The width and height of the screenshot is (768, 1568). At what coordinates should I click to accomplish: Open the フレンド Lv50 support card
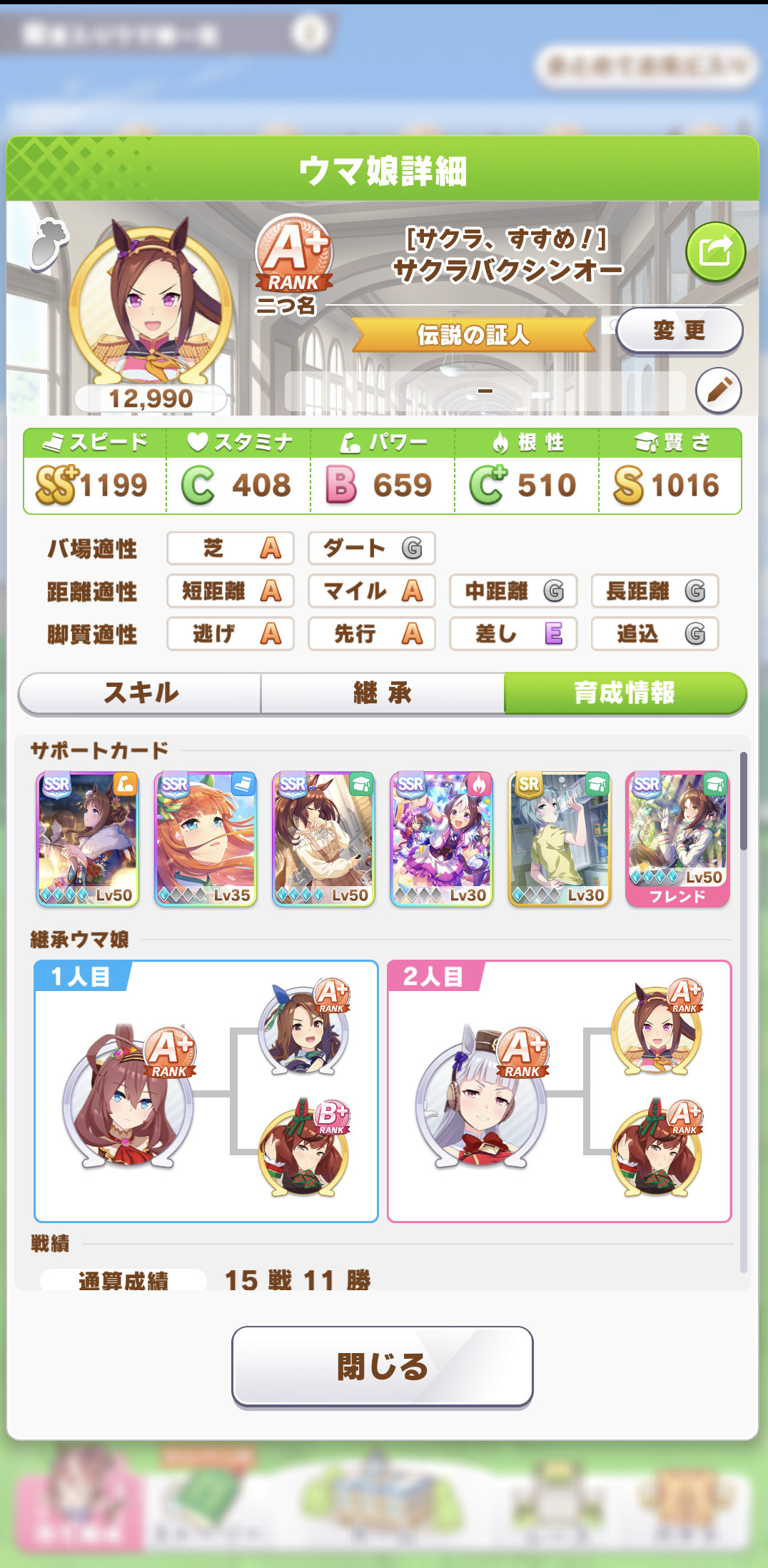click(x=677, y=838)
